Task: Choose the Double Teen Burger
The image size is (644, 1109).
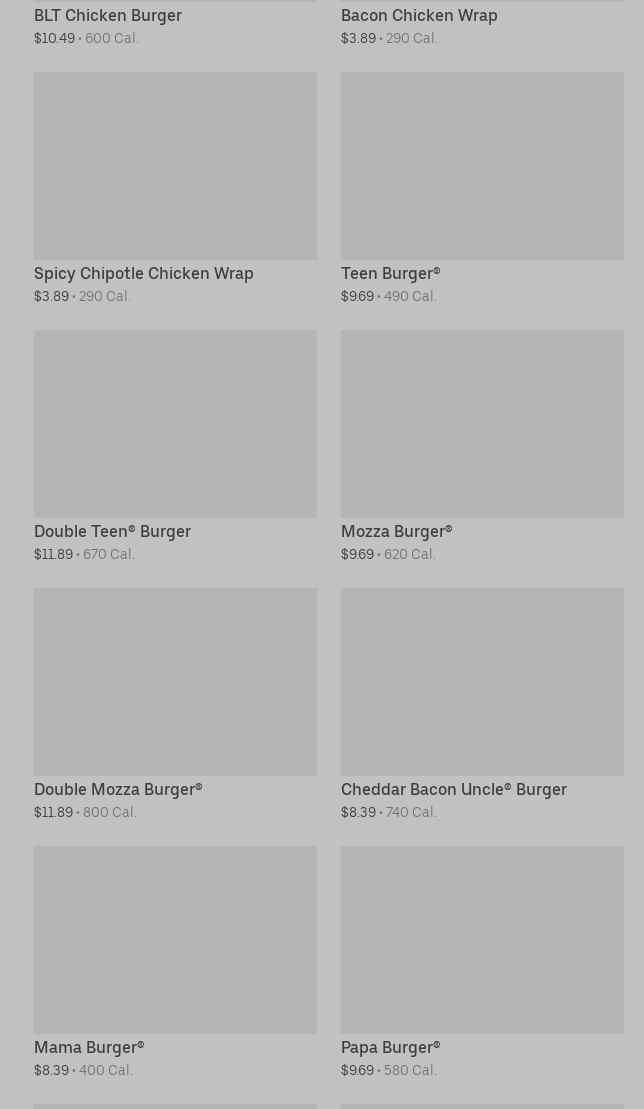Action: (x=175, y=424)
